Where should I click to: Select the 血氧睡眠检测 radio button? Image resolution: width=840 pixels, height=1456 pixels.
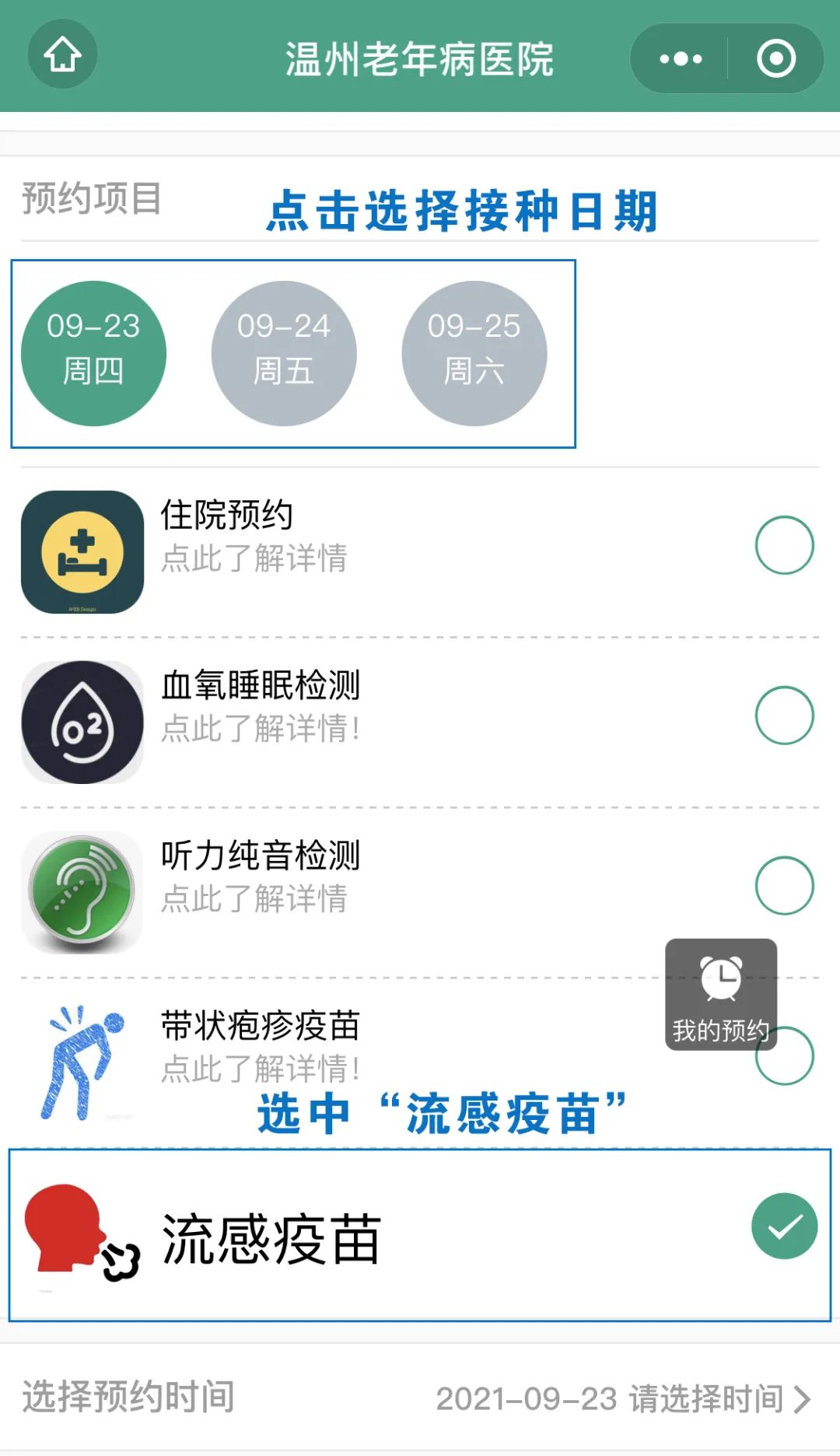(784, 716)
